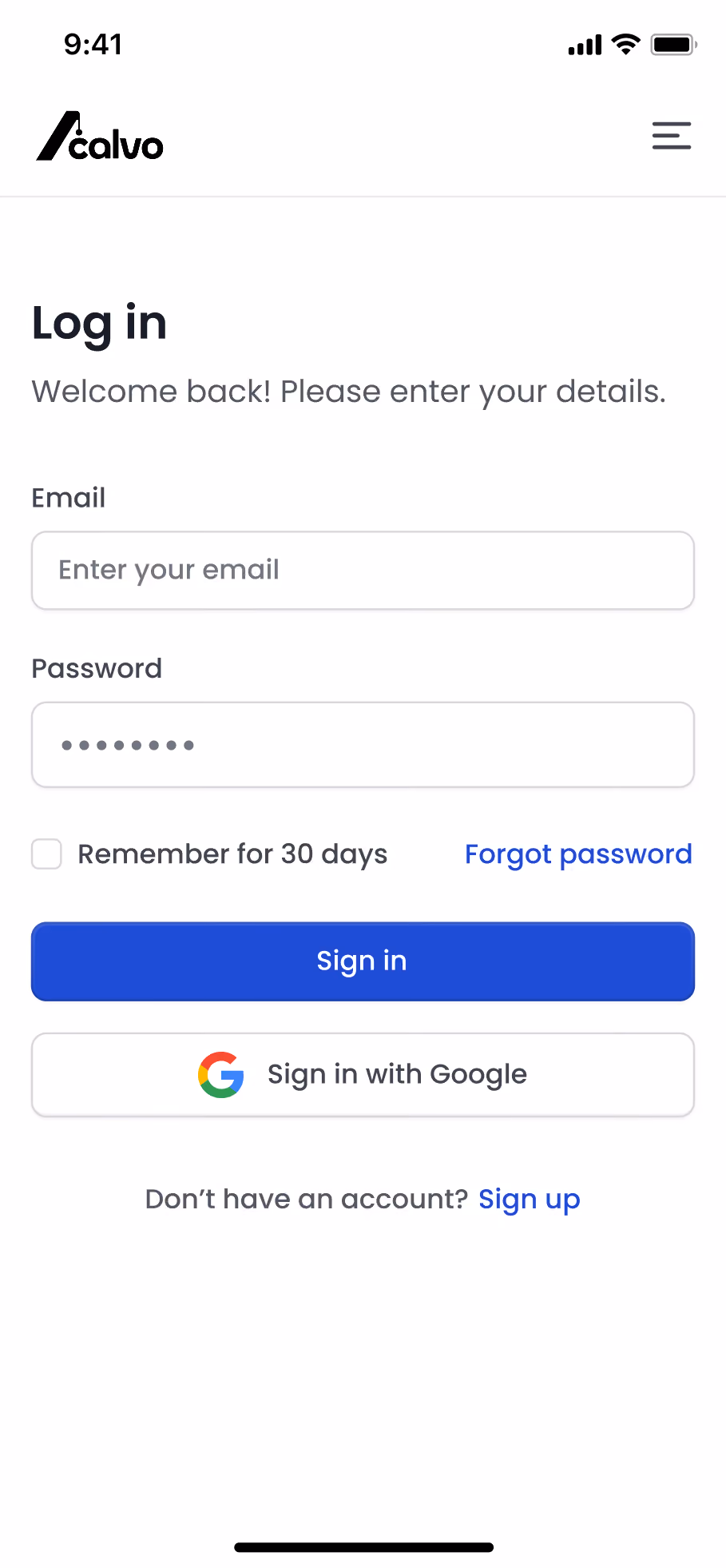
Task: Tap the Email input field
Action: pyautogui.click(x=363, y=571)
